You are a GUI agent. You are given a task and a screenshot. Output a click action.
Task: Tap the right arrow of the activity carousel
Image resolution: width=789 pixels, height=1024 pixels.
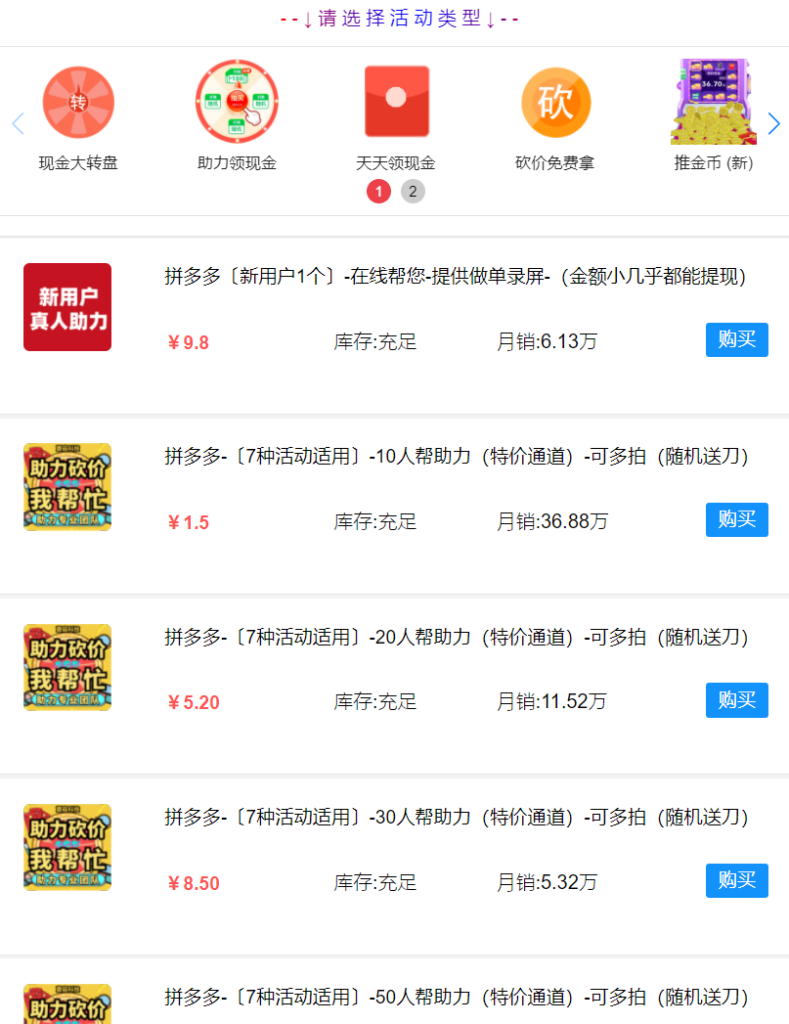[x=773, y=123]
